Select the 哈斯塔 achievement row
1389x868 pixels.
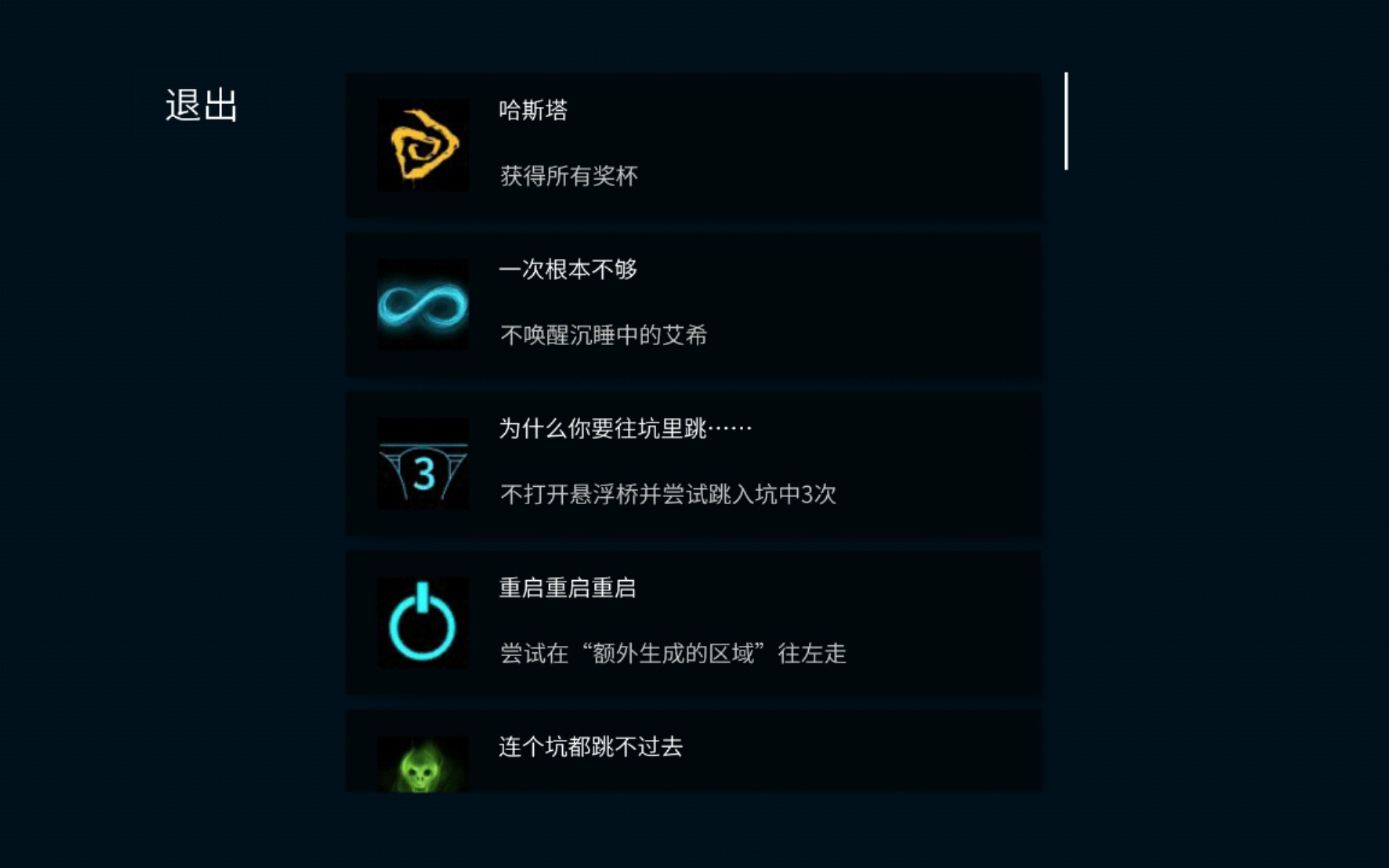(x=693, y=145)
